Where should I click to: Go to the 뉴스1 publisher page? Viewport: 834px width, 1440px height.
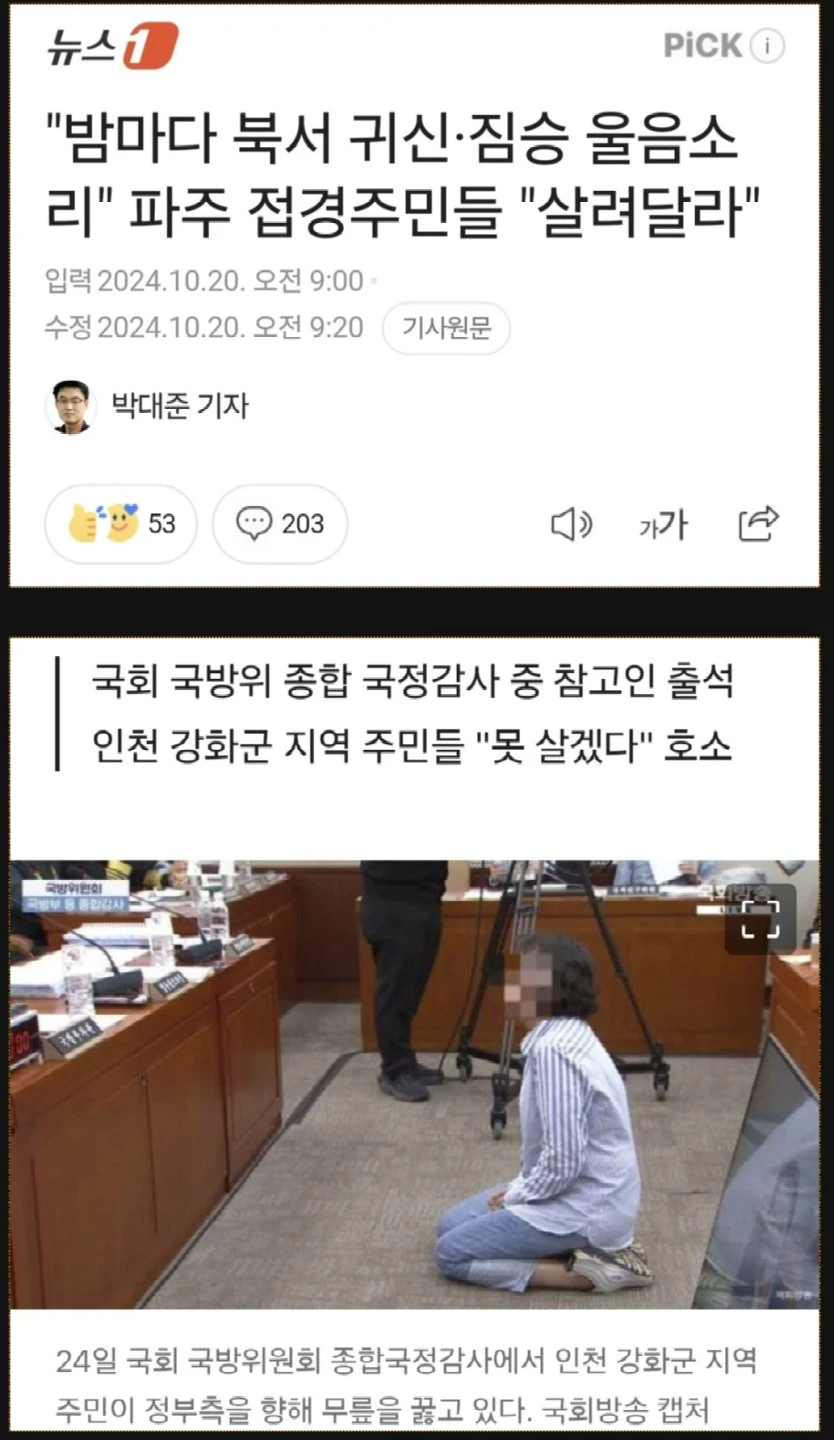[112, 46]
